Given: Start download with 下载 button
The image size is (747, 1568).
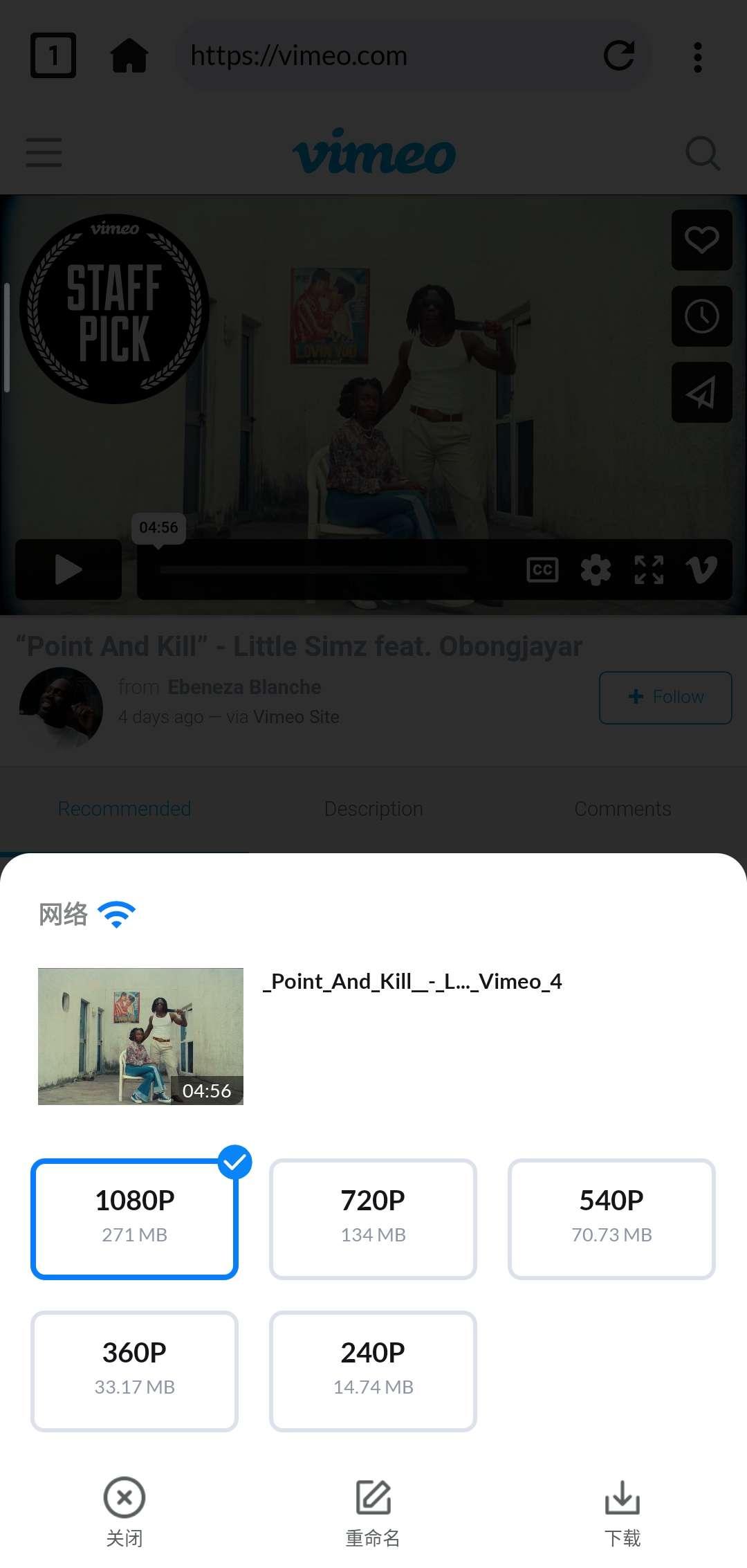Looking at the screenshot, I should [x=622, y=1511].
